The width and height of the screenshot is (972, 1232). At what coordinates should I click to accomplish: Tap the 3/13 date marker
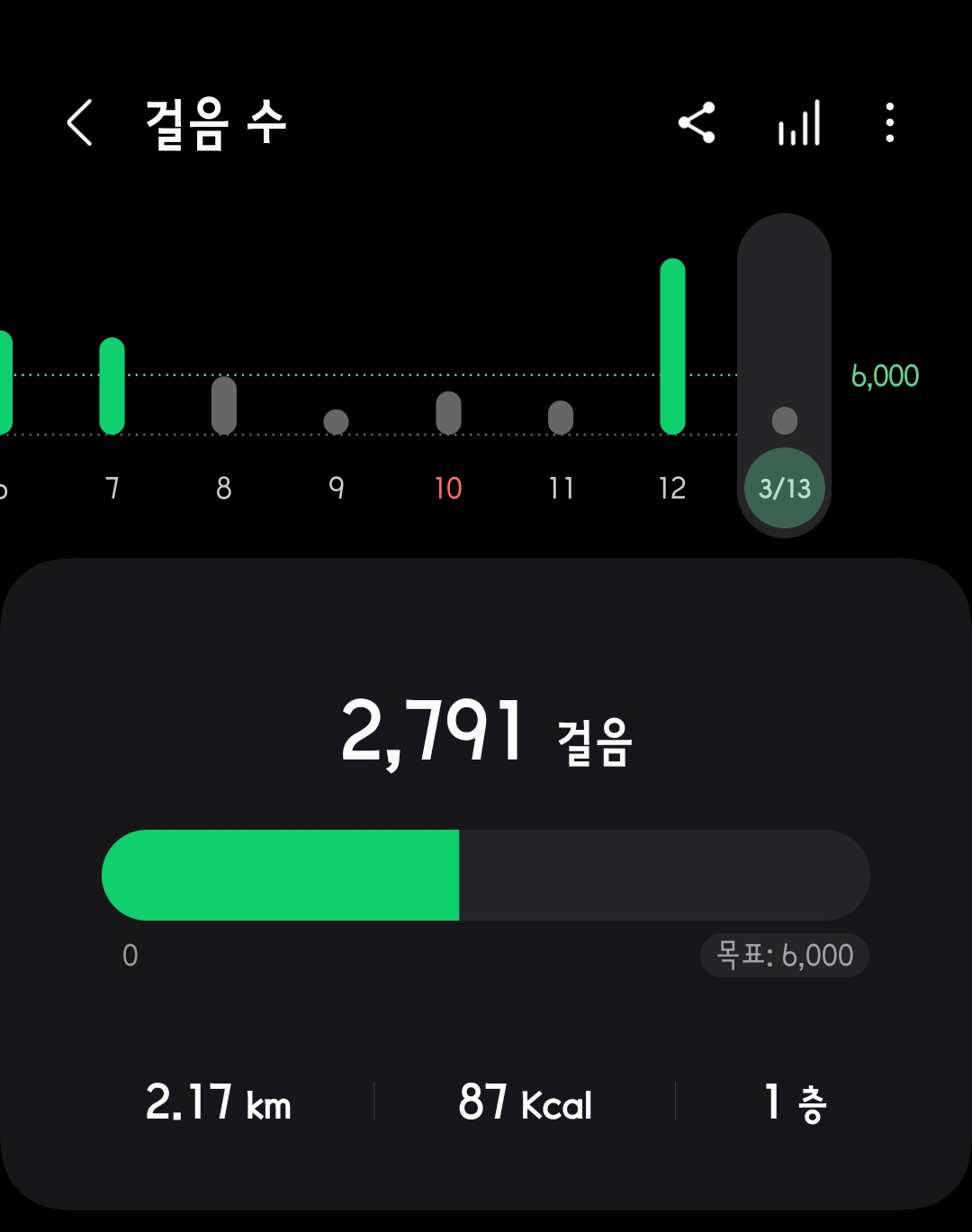[x=785, y=489]
